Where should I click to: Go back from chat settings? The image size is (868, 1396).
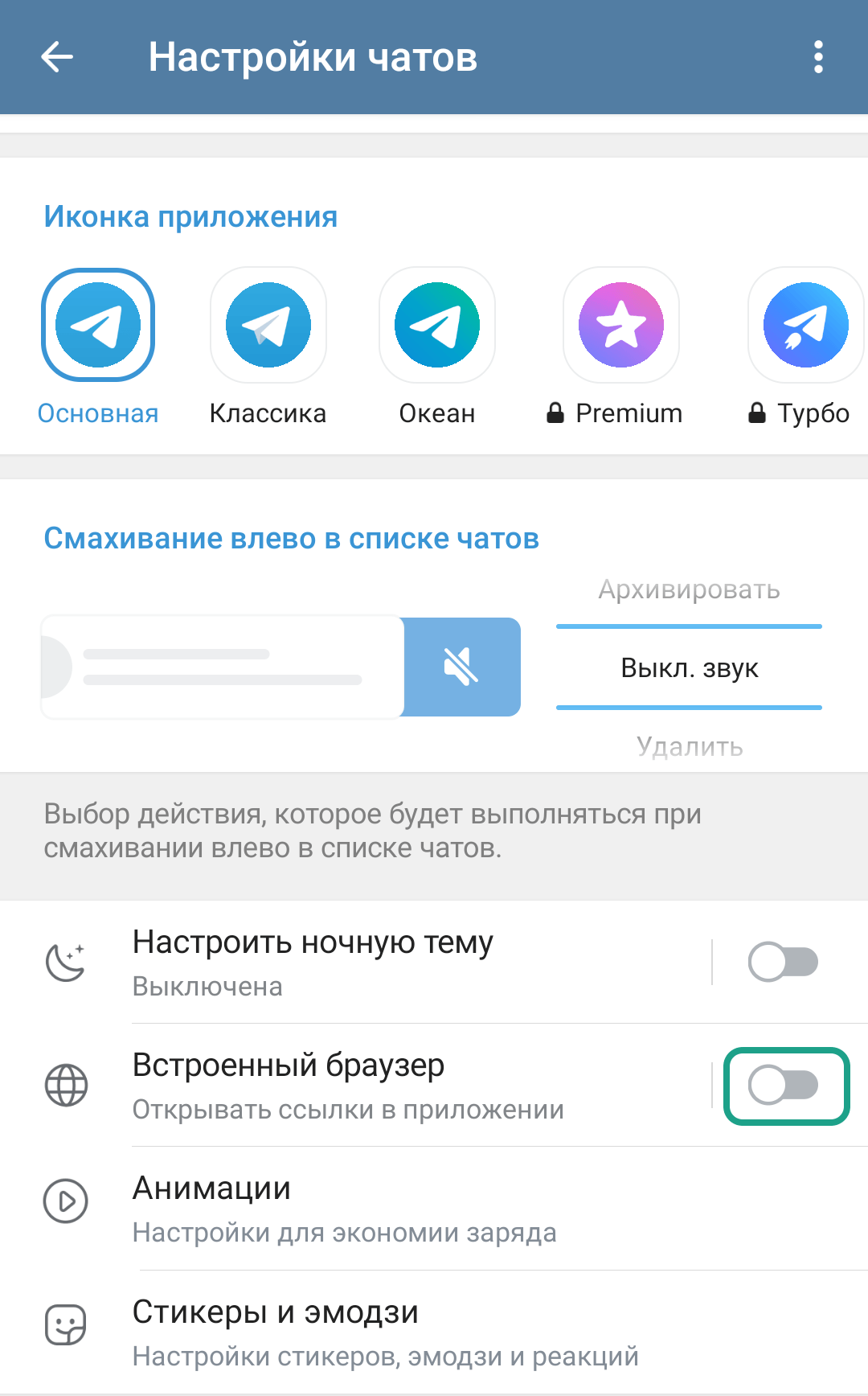57,57
